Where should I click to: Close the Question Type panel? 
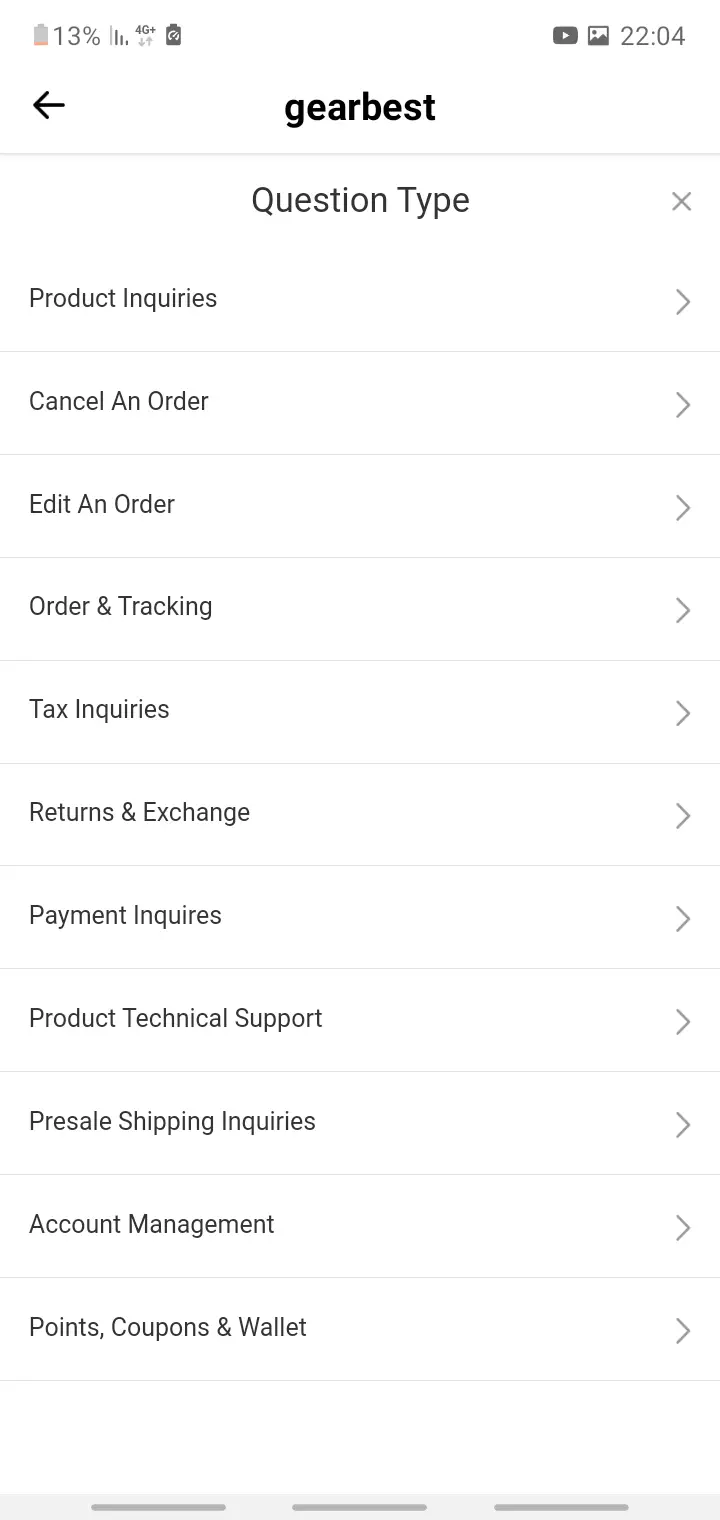click(681, 202)
